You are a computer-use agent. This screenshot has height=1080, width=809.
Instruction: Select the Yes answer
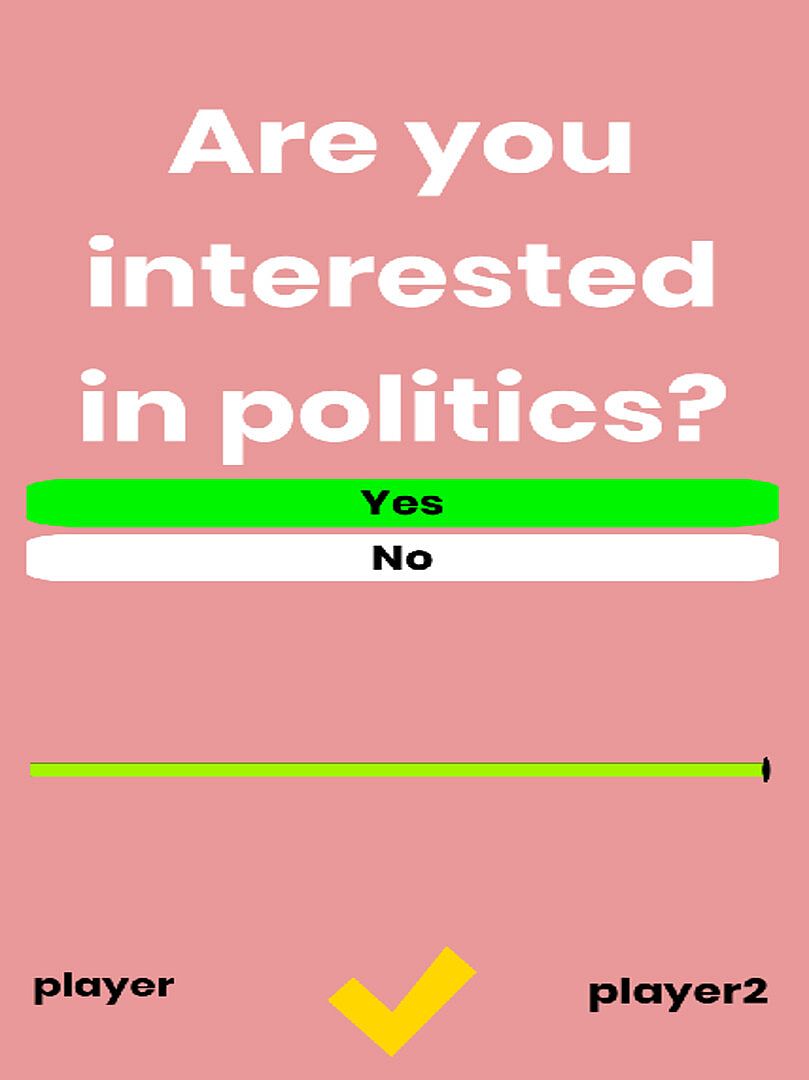tap(402, 502)
